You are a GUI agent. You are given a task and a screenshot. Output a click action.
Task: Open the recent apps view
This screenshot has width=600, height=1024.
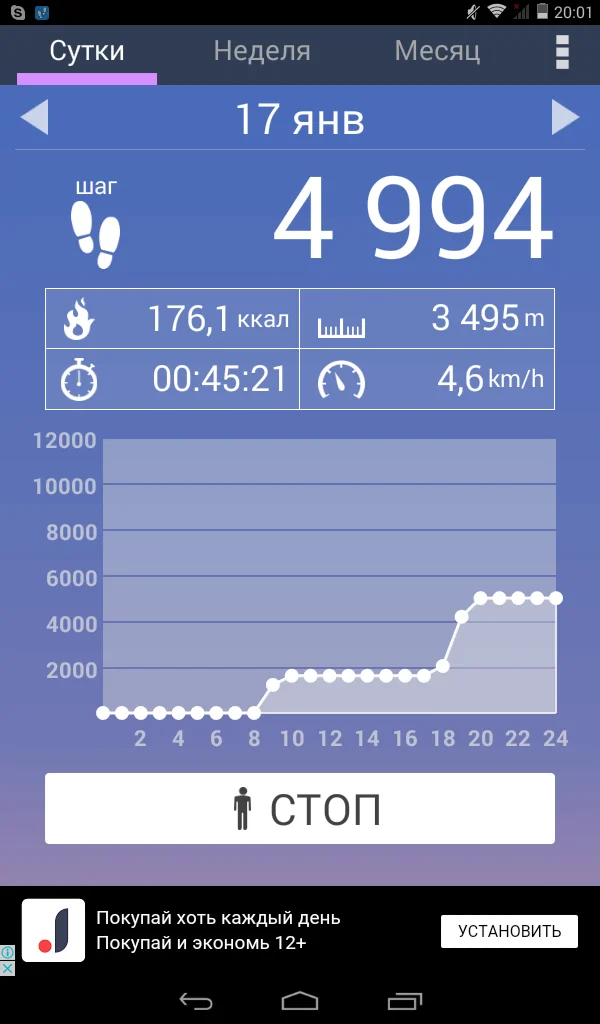(405, 1000)
